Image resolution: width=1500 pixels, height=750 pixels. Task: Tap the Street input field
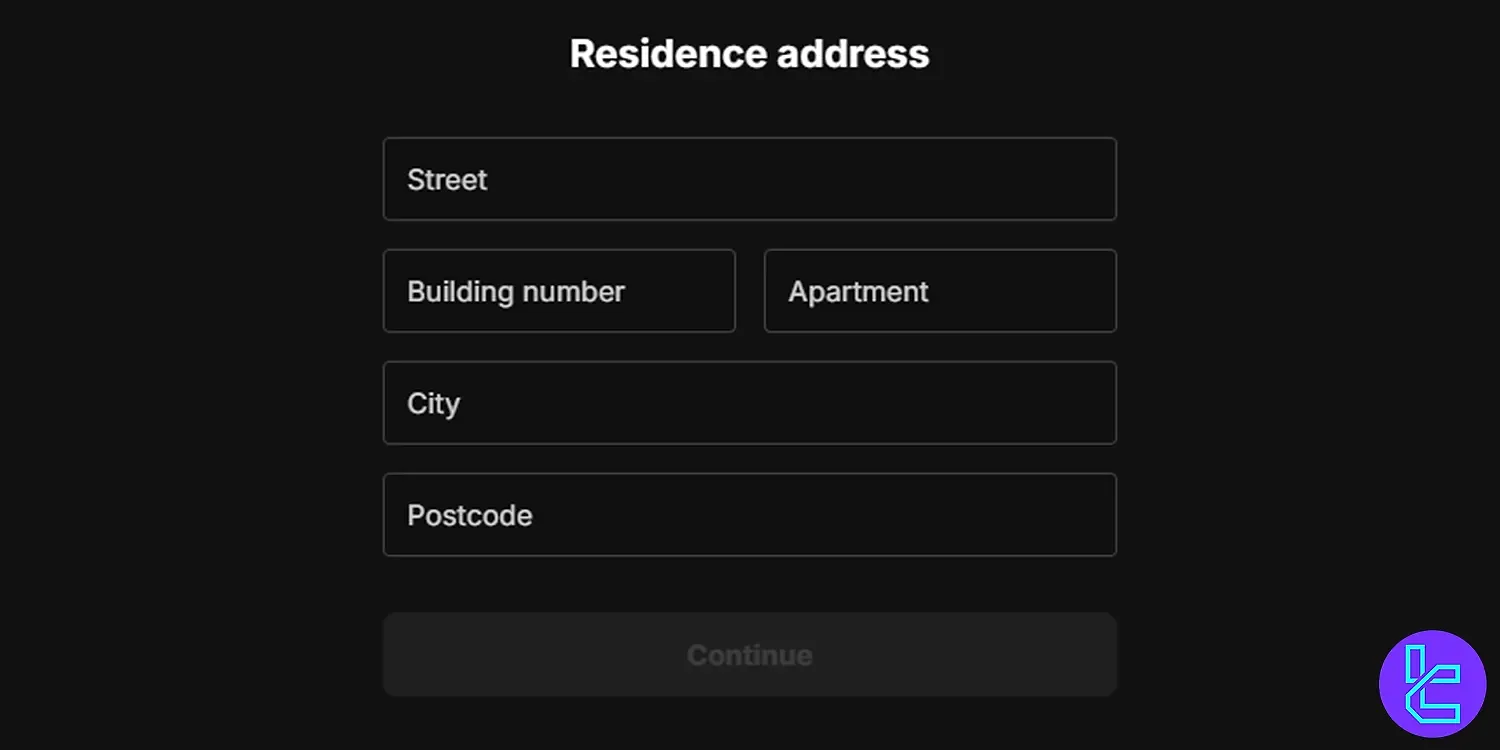click(x=749, y=179)
